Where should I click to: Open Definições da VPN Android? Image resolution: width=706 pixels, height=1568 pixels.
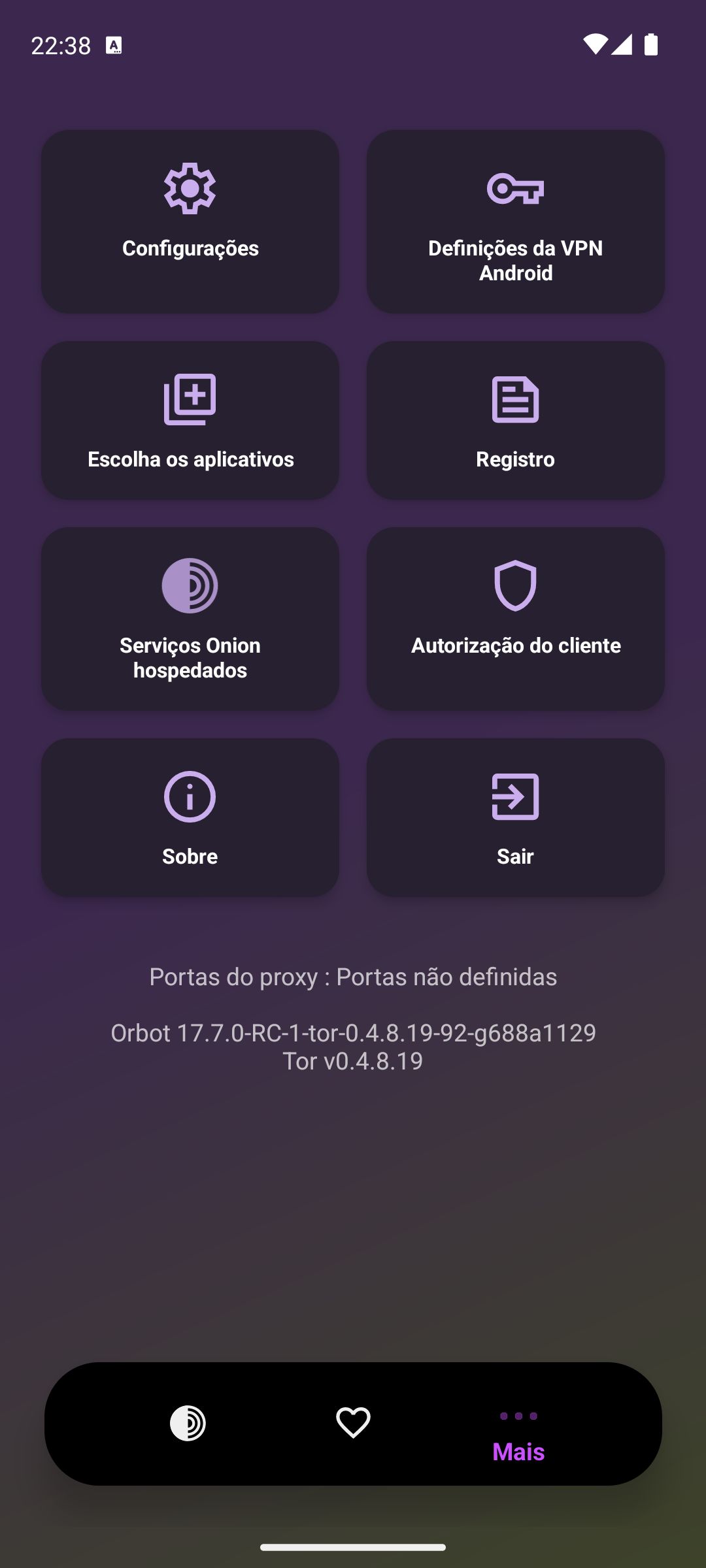(x=515, y=221)
